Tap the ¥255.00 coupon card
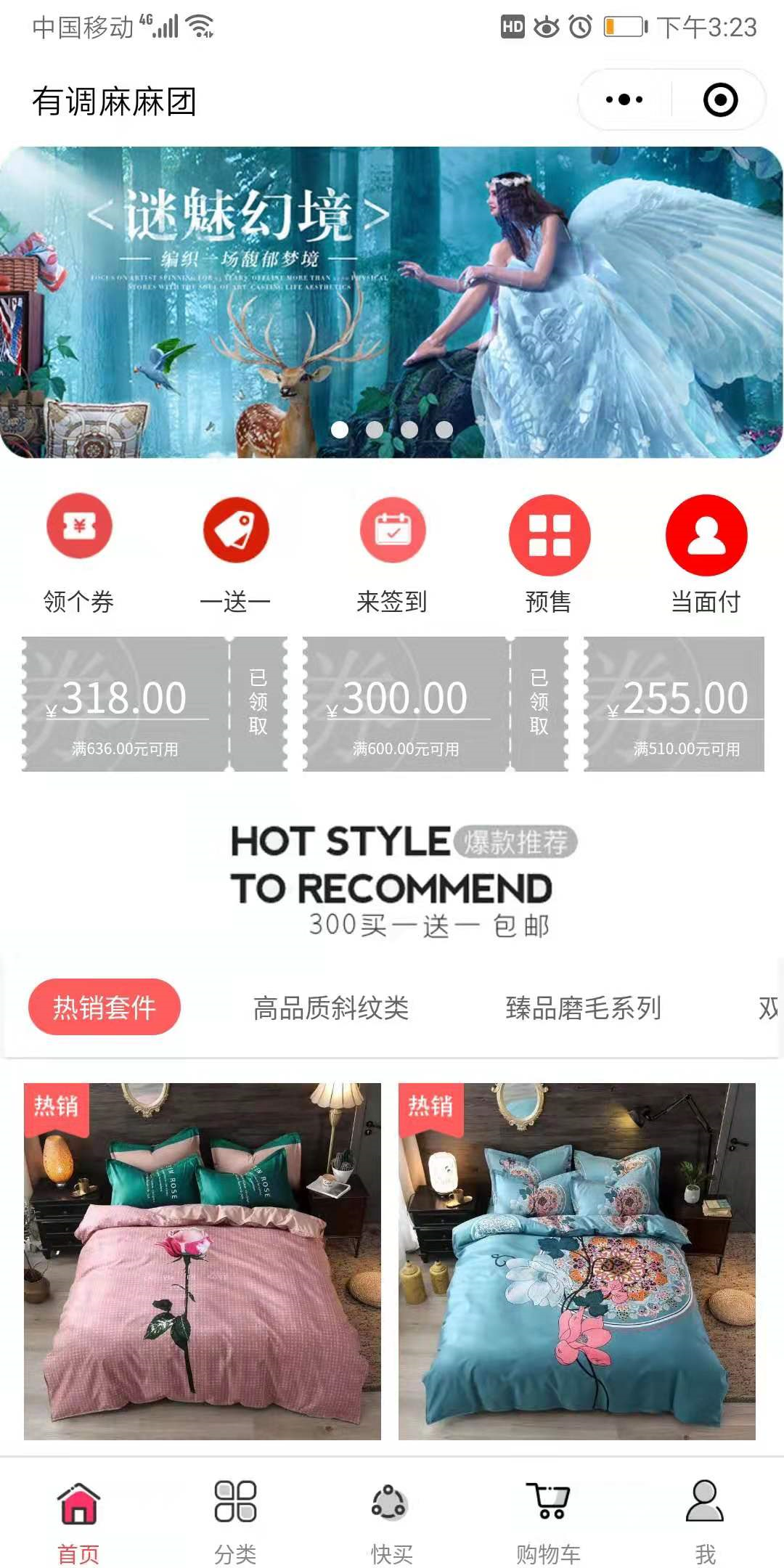Image resolution: width=784 pixels, height=1568 pixels. (675, 703)
